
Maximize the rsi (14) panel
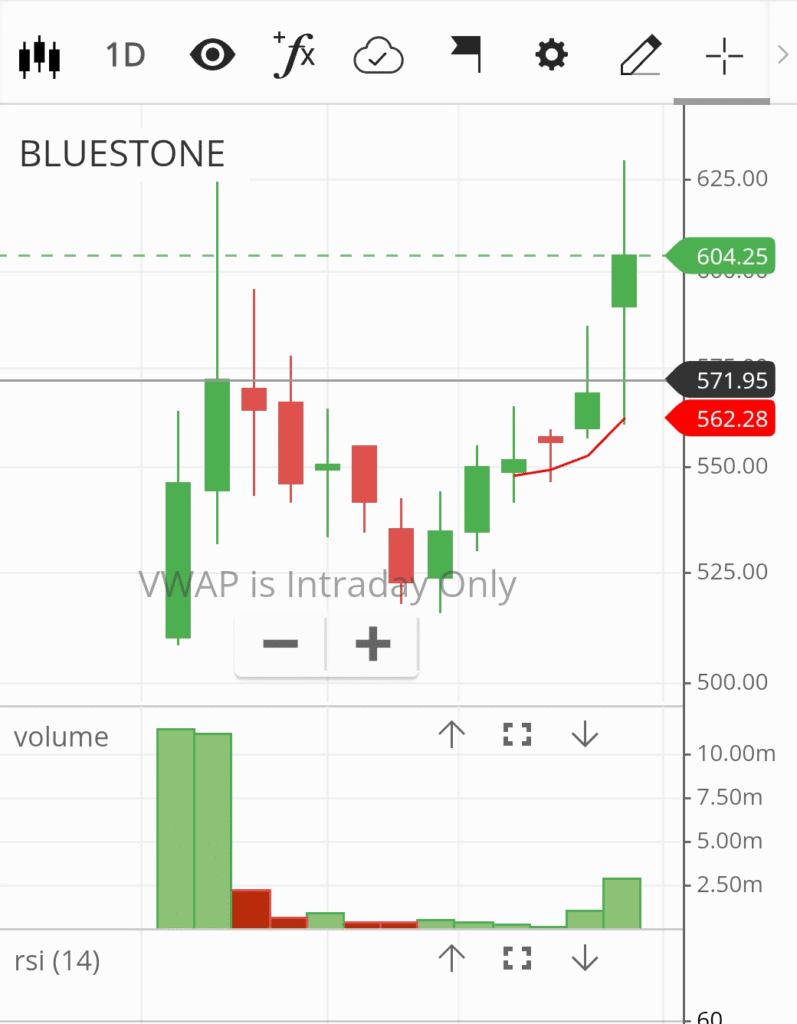pyautogui.click(x=517, y=960)
